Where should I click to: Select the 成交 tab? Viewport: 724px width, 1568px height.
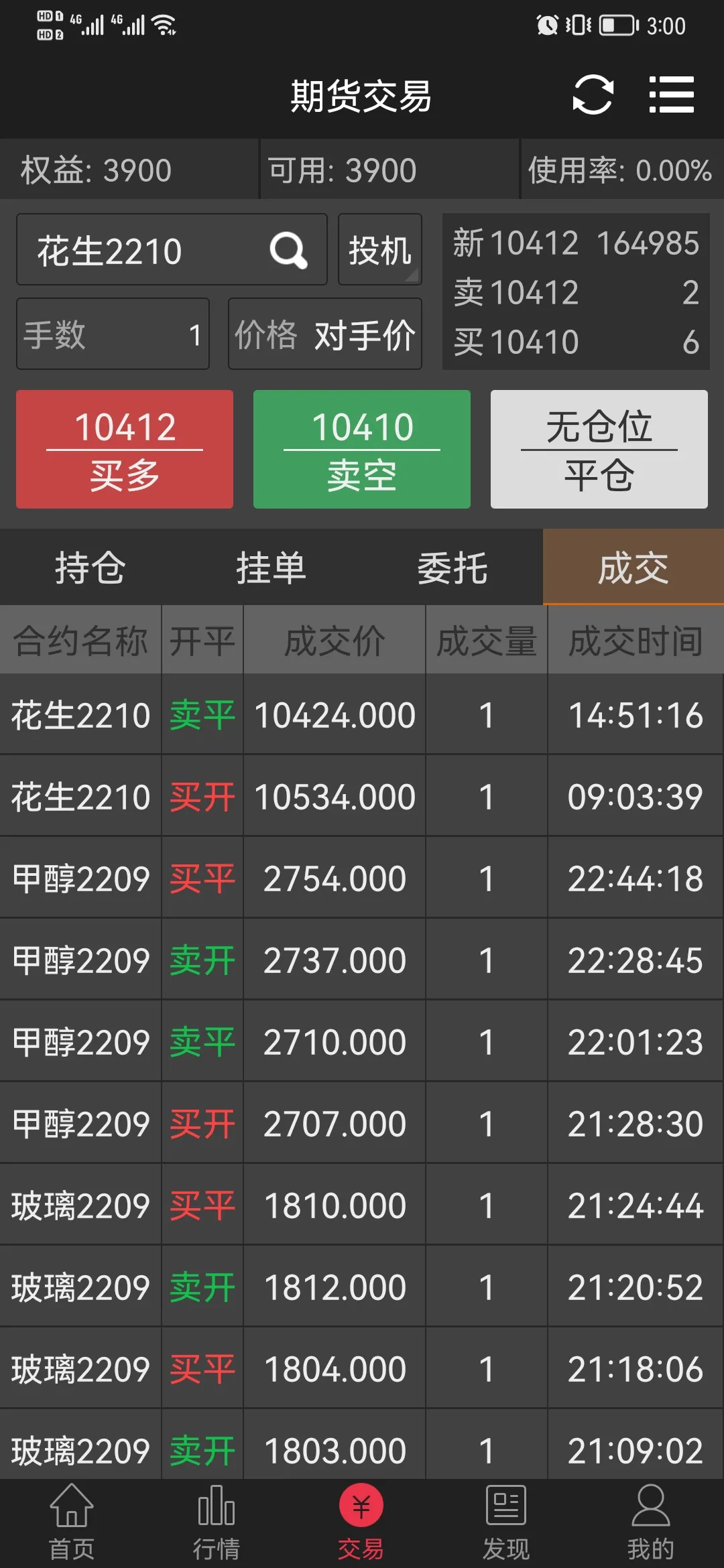633,568
